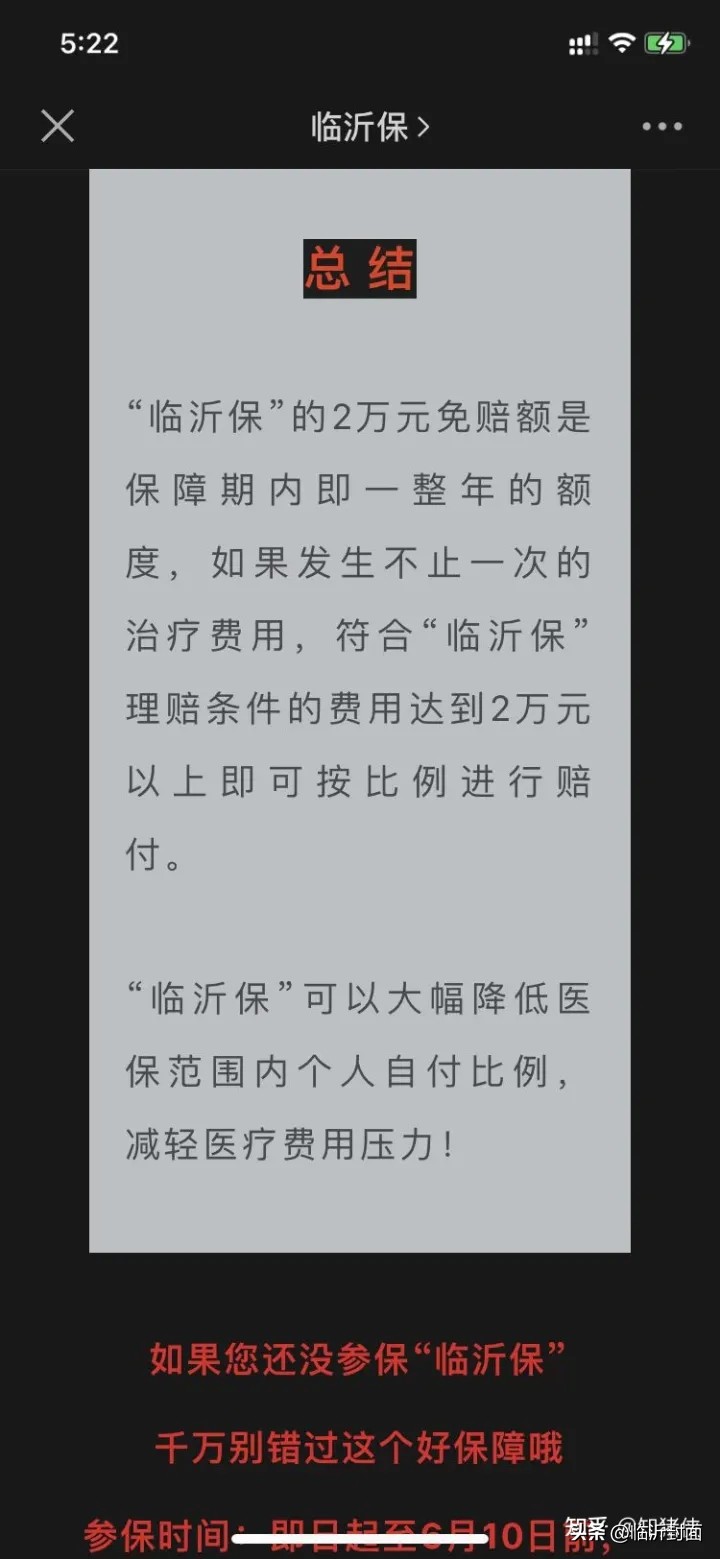Image resolution: width=720 pixels, height=1559 pixels.
Task: Tap red text "如果您还没参保临沂保"
Action: (x=360, y=1358)
